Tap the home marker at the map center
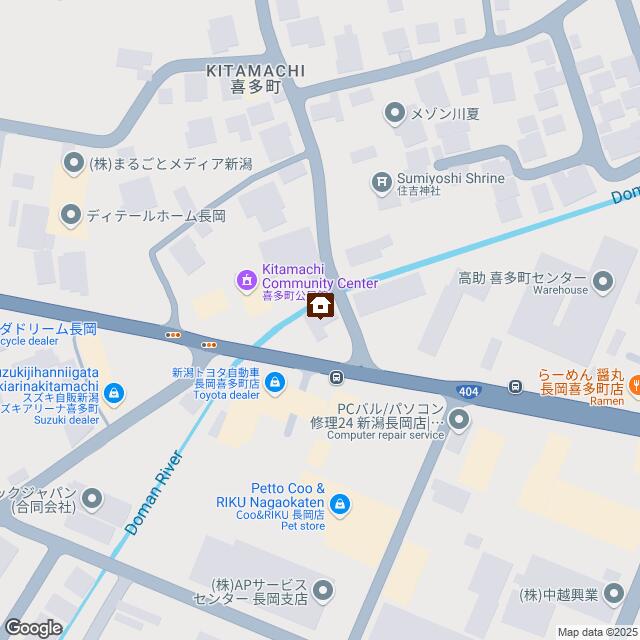The height and width of the screenshot is (640, 640). 320,306
